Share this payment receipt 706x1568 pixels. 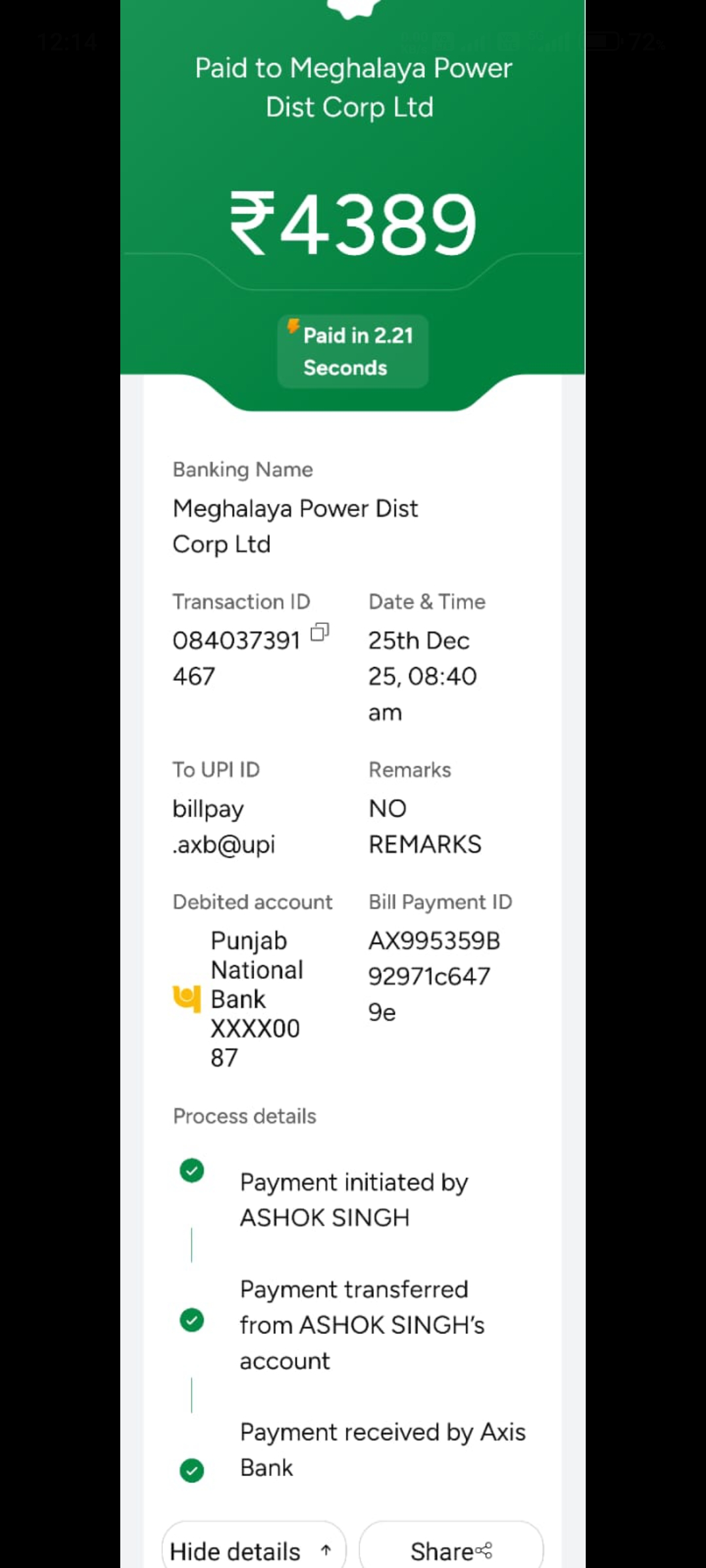coord(451,1550)
